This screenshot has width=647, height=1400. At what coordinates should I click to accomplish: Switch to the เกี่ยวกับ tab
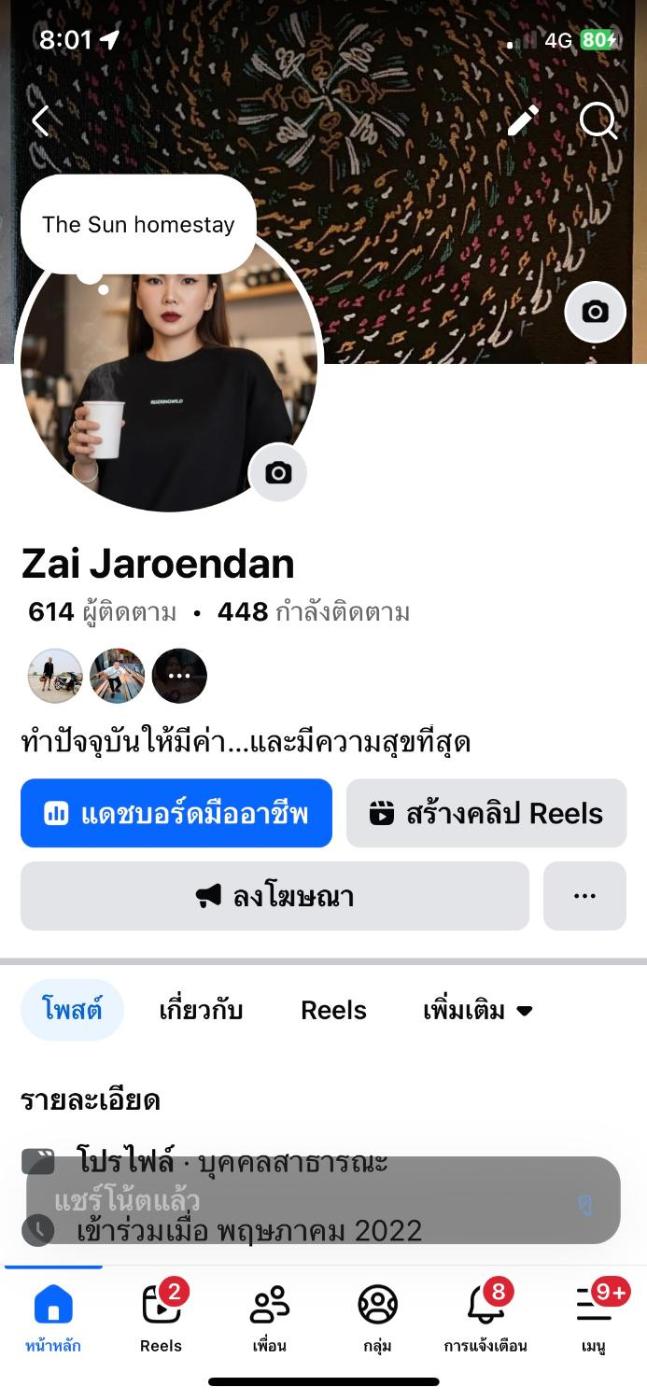(x=201, y=1010)
